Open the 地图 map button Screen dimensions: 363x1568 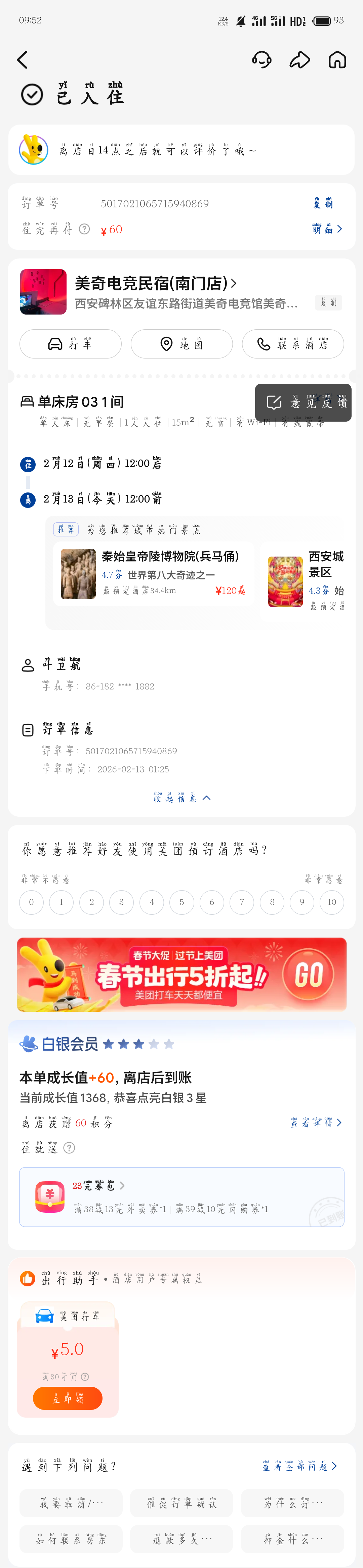point(182,344)
